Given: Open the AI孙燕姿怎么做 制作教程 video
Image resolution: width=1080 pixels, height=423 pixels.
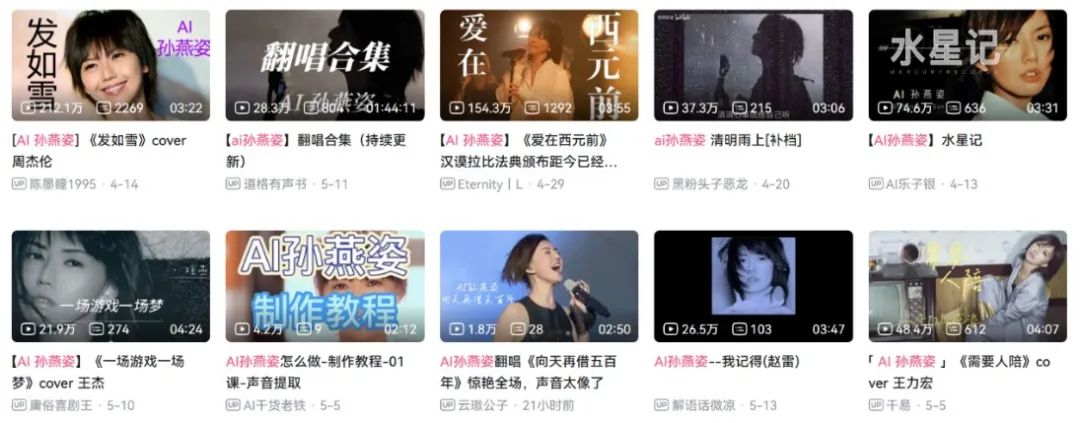Looking at the screenshot, I should pos(324,286).
